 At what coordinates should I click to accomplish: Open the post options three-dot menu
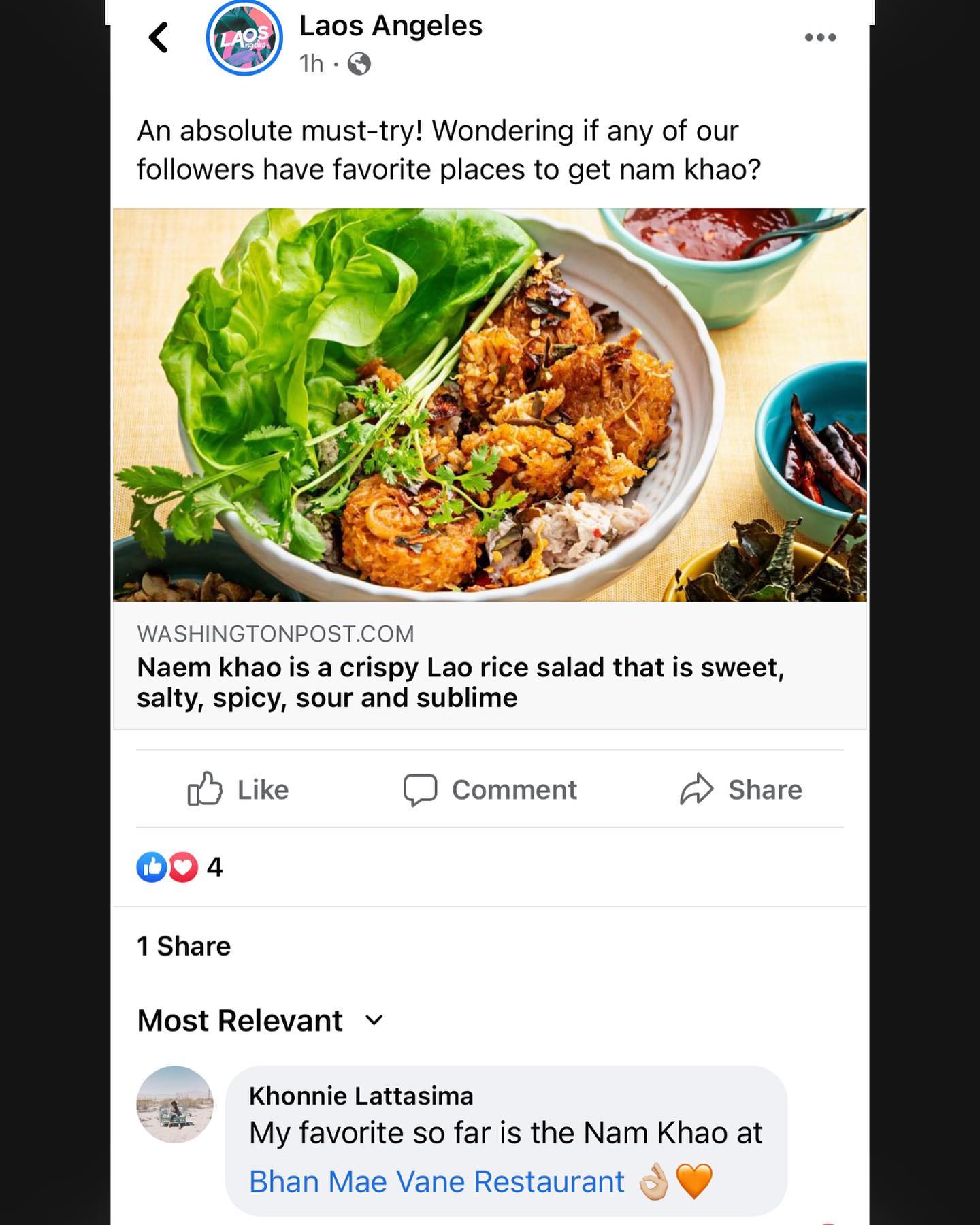coord(821,37)
